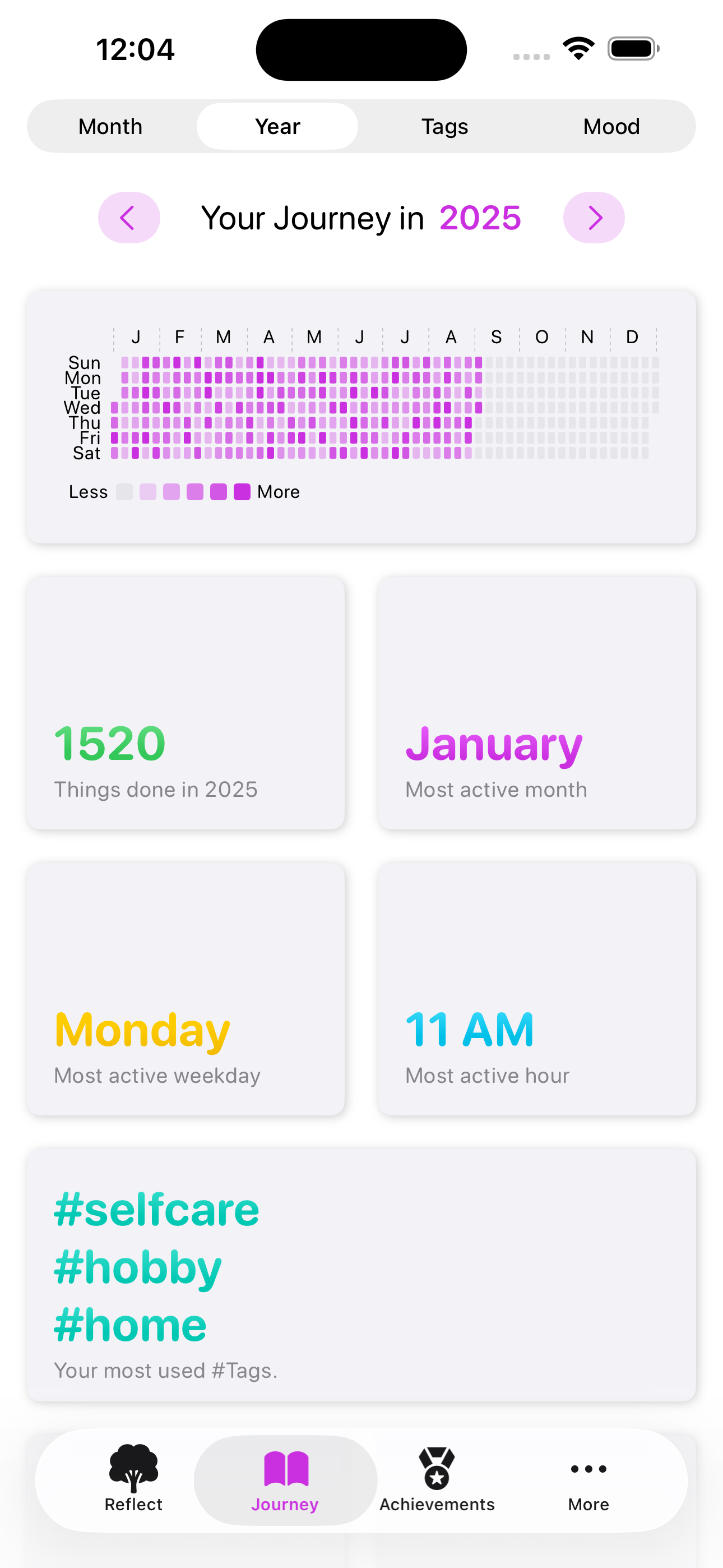Open the More tab
Viewport: 723px width, 1568px height.
coord(588,1479)
